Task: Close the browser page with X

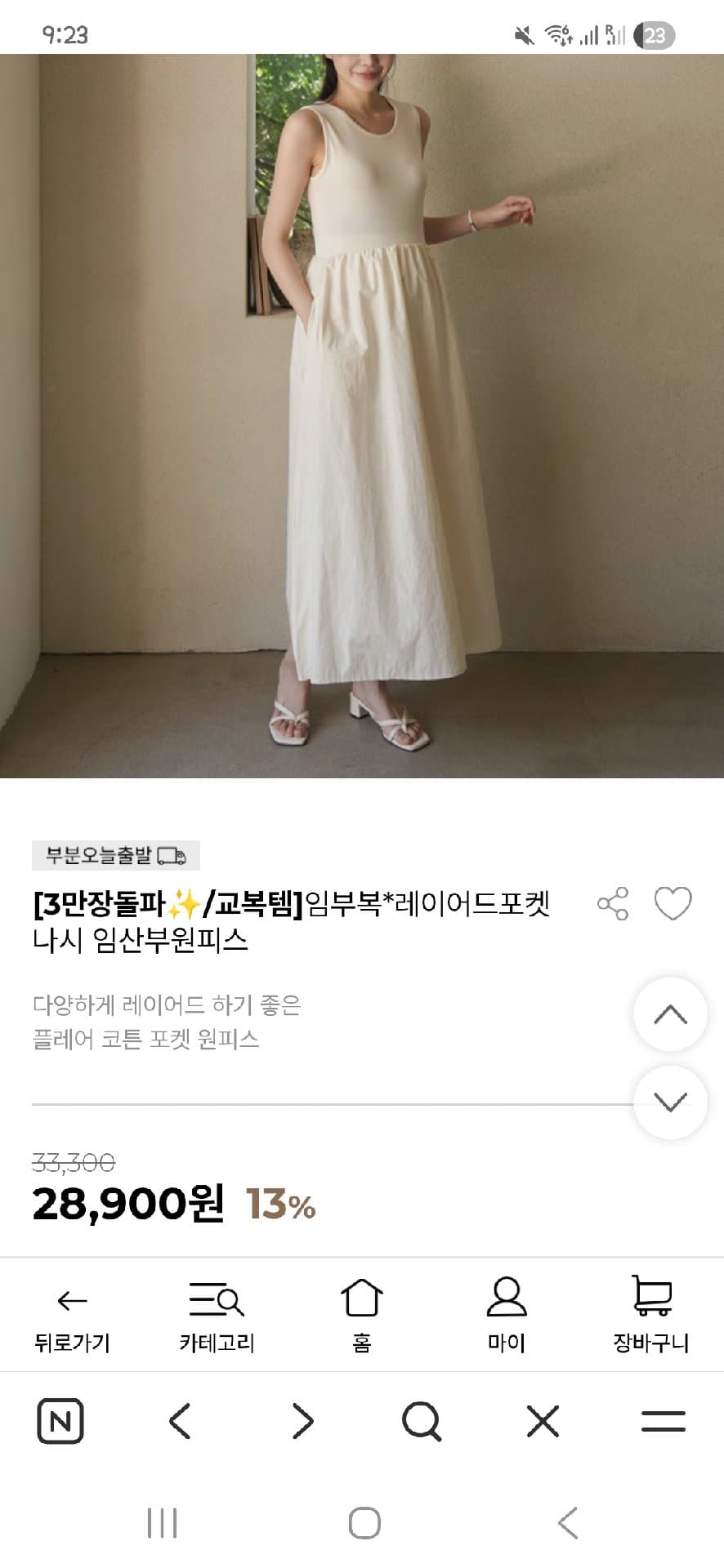Action: click(543, 1421)
